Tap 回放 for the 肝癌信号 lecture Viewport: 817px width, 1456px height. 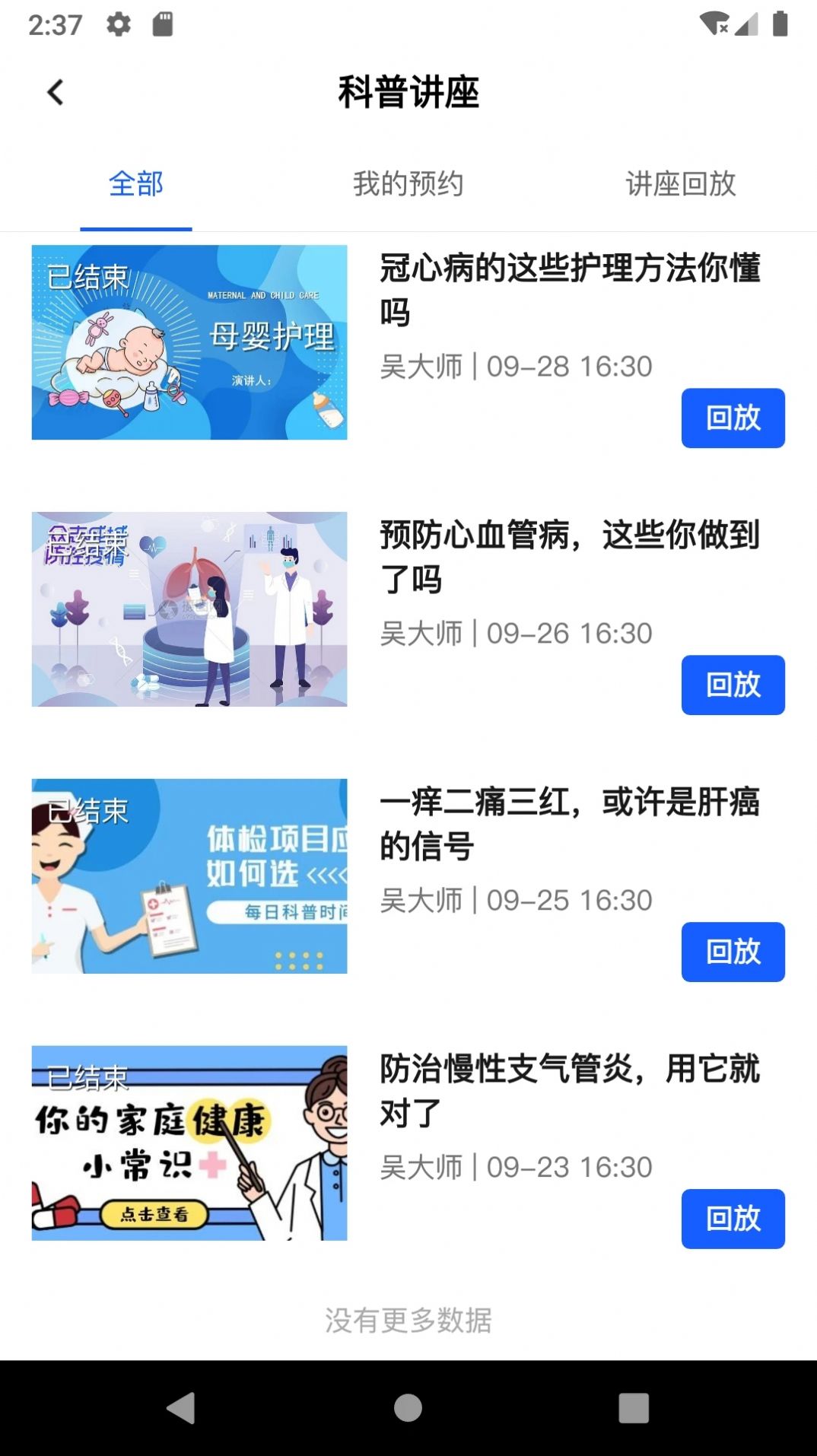point(733,952)
